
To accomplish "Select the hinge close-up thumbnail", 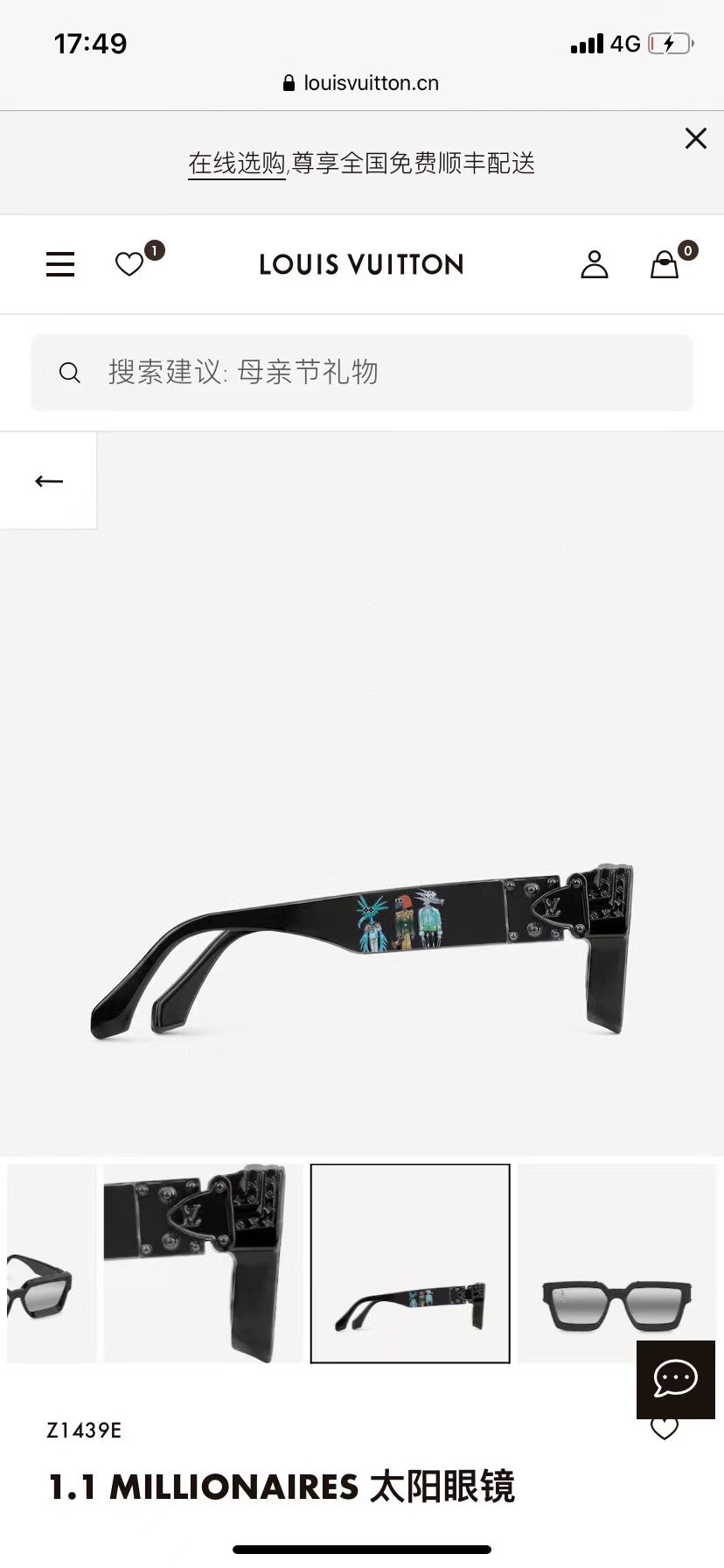I will (203, 1263).
